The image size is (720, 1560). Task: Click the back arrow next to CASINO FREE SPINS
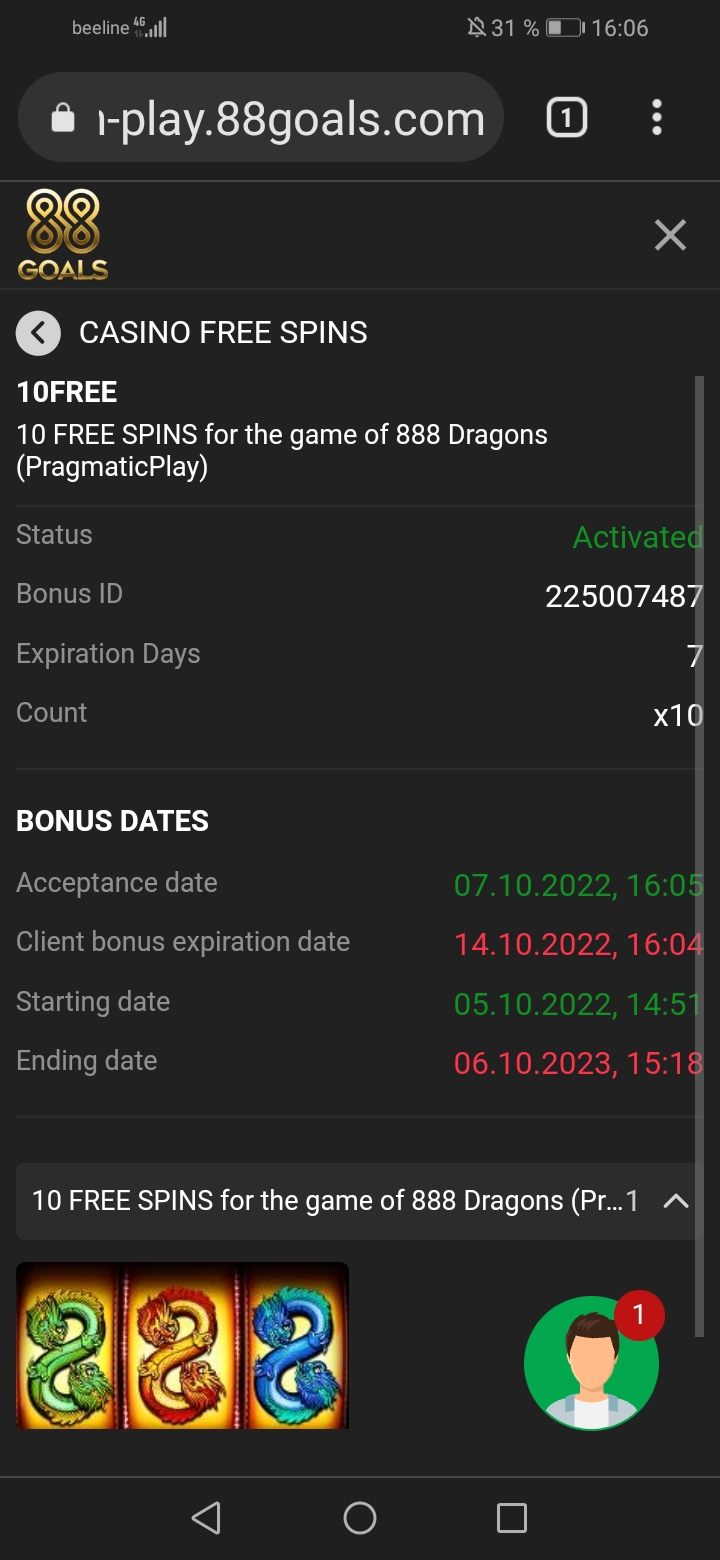pyautogui.click(x=38, y=332)
